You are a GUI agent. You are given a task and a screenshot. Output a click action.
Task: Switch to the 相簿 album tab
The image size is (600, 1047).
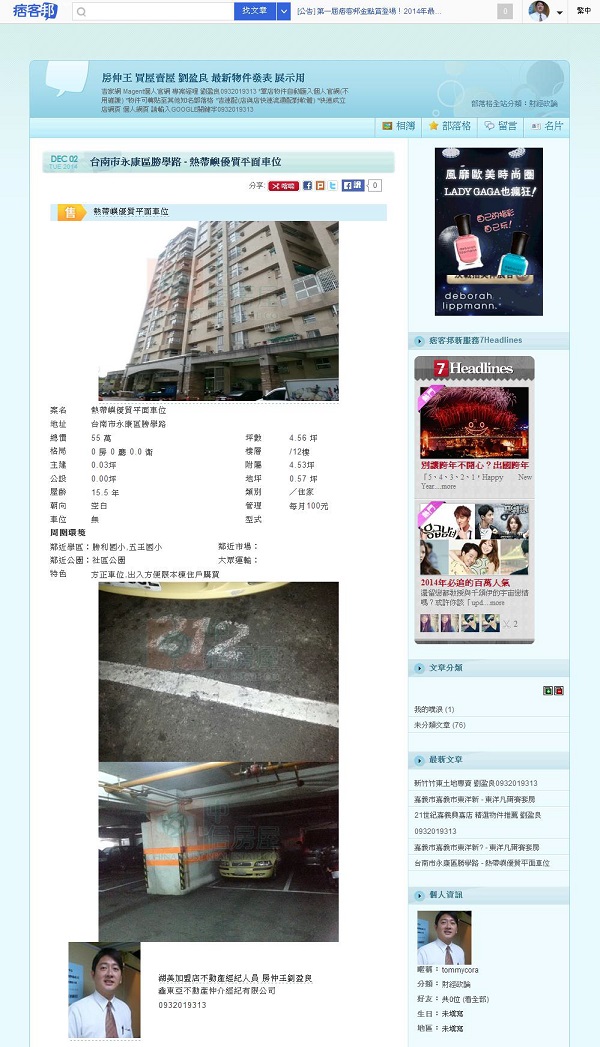pos(399,126)
